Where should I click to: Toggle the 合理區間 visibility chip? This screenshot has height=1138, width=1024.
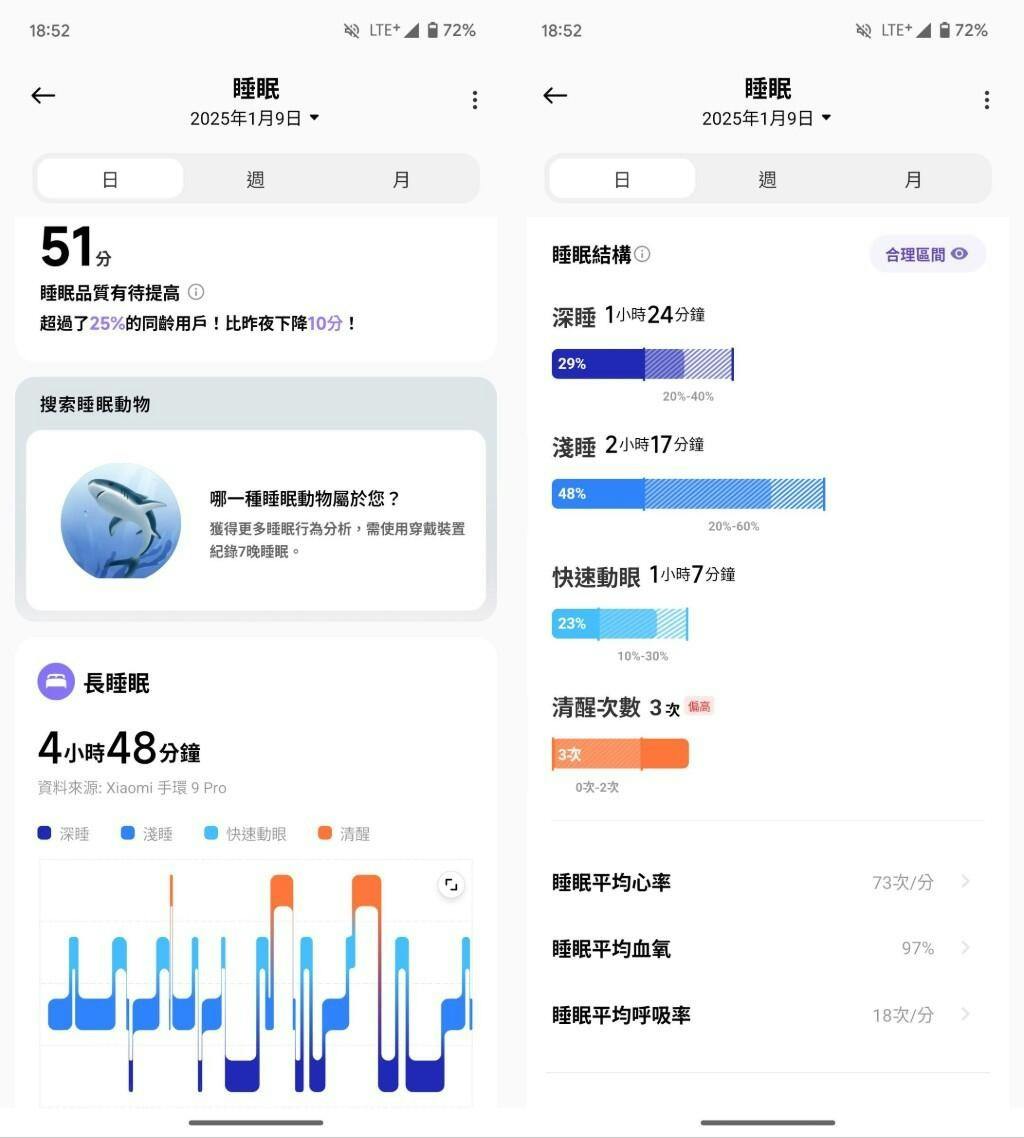coord(927,254)
